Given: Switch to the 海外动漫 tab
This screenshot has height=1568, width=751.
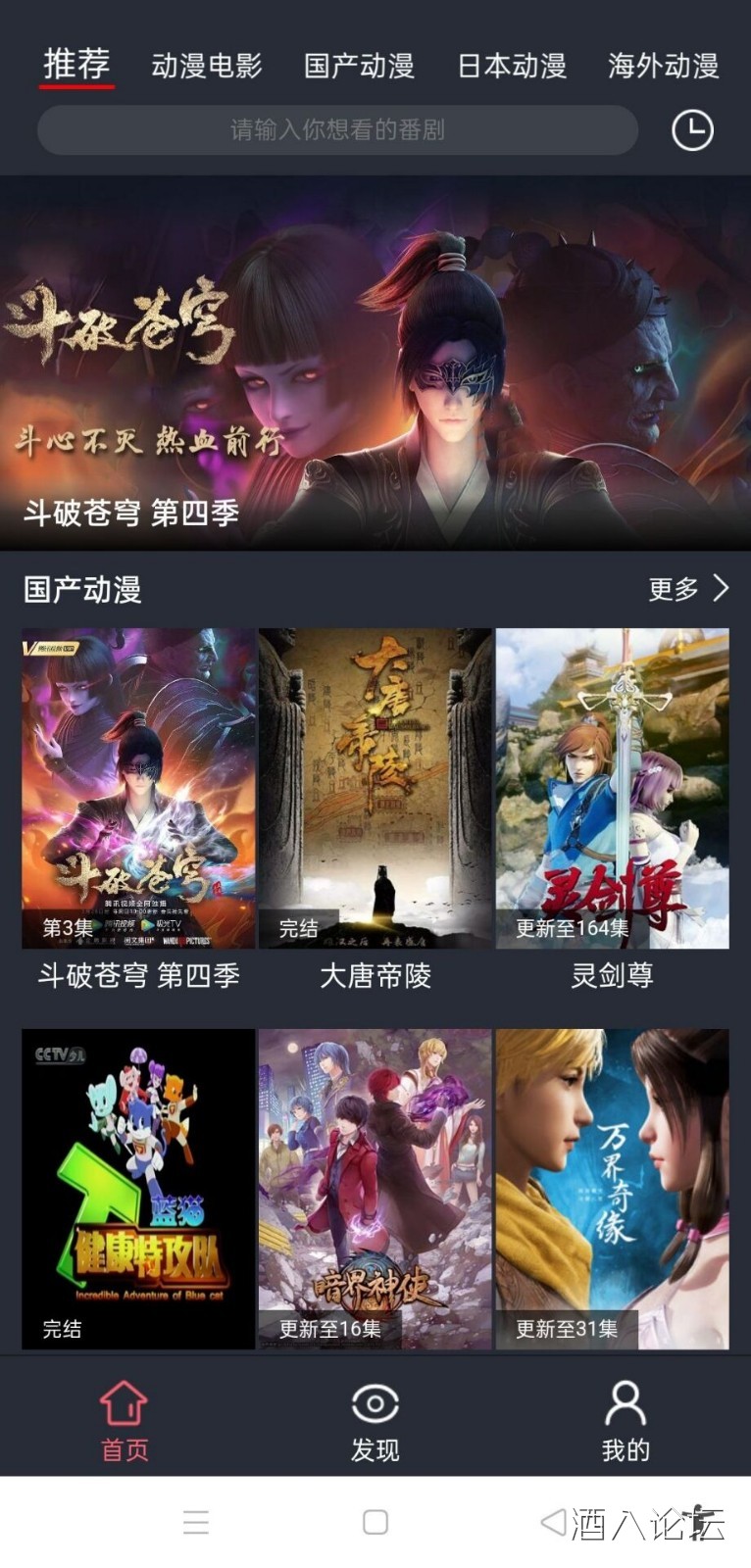Looking at the screenshot, I should (x=663, y=66).
